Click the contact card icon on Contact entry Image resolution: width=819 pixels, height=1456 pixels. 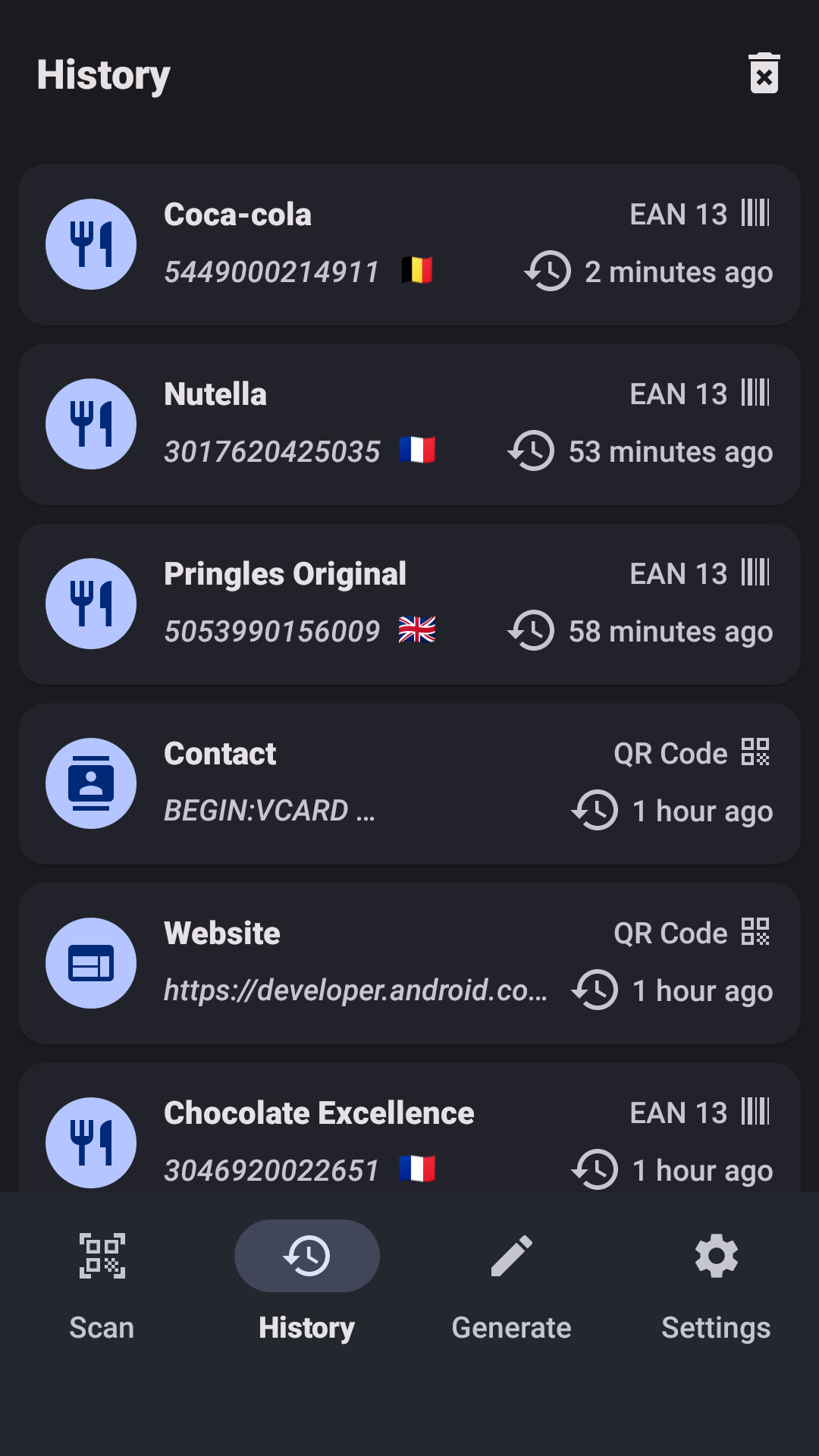91,783
